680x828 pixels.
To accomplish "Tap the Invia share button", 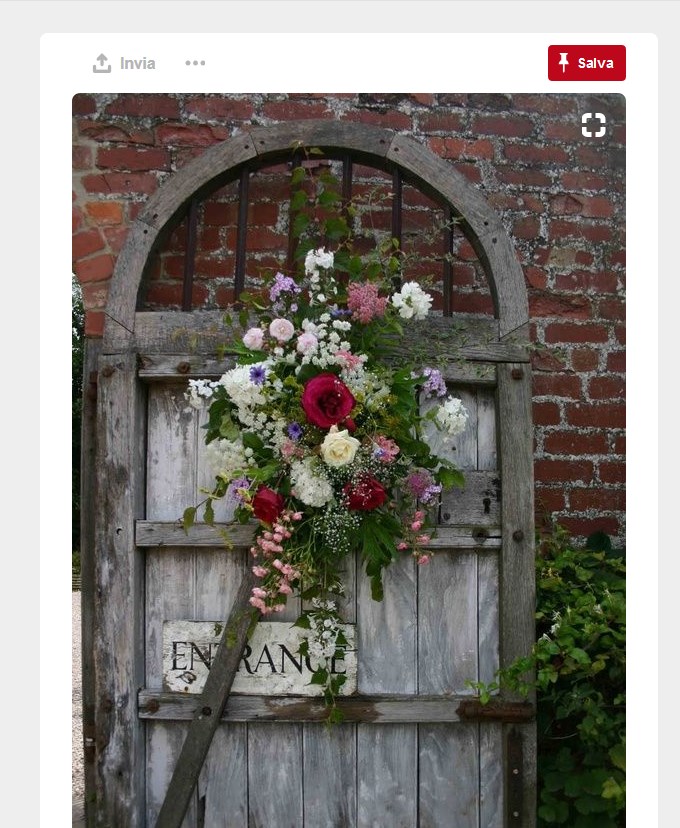I will point(124,63).
